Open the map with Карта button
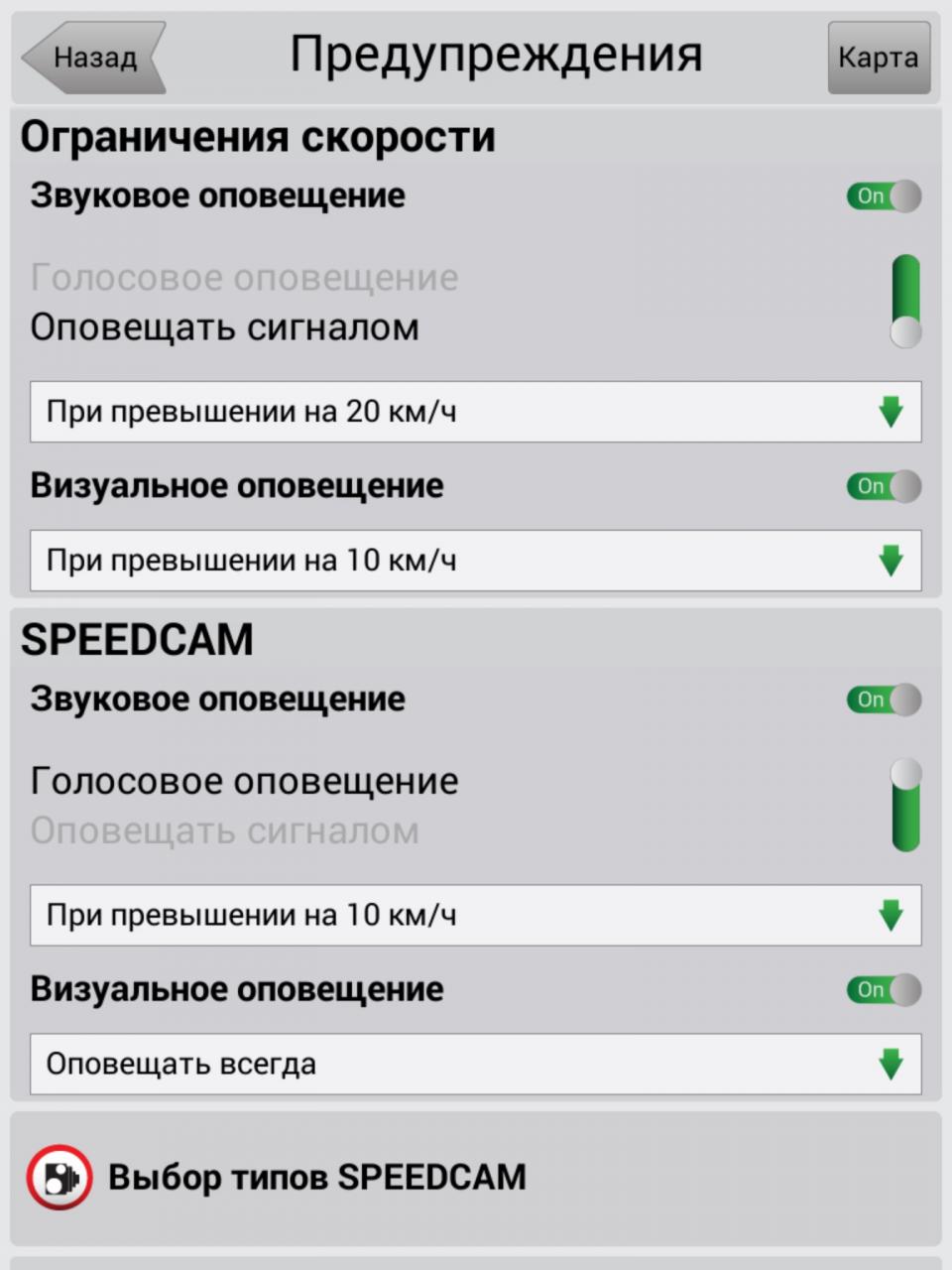This screenshot has width=952, height=1270. click(x=878, y=58)
